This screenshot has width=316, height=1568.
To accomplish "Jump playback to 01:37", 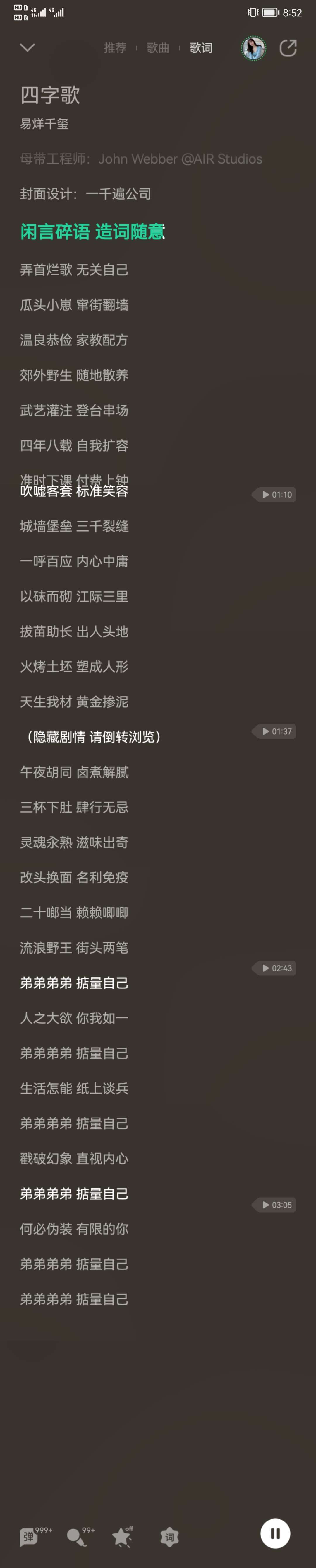I will 276,731.
